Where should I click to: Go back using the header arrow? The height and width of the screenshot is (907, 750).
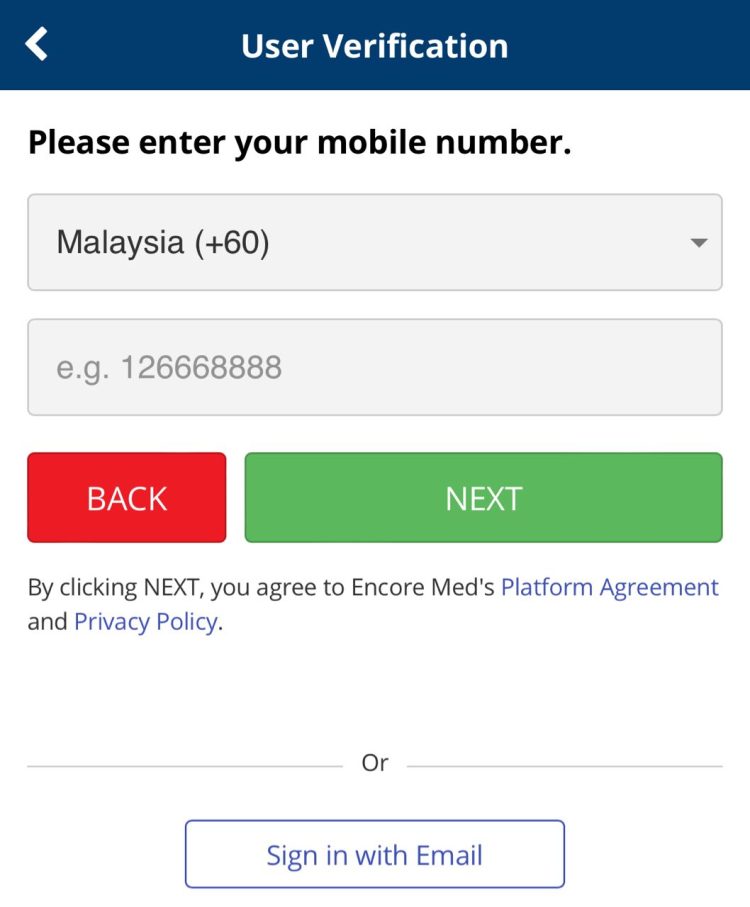point(37,44)
